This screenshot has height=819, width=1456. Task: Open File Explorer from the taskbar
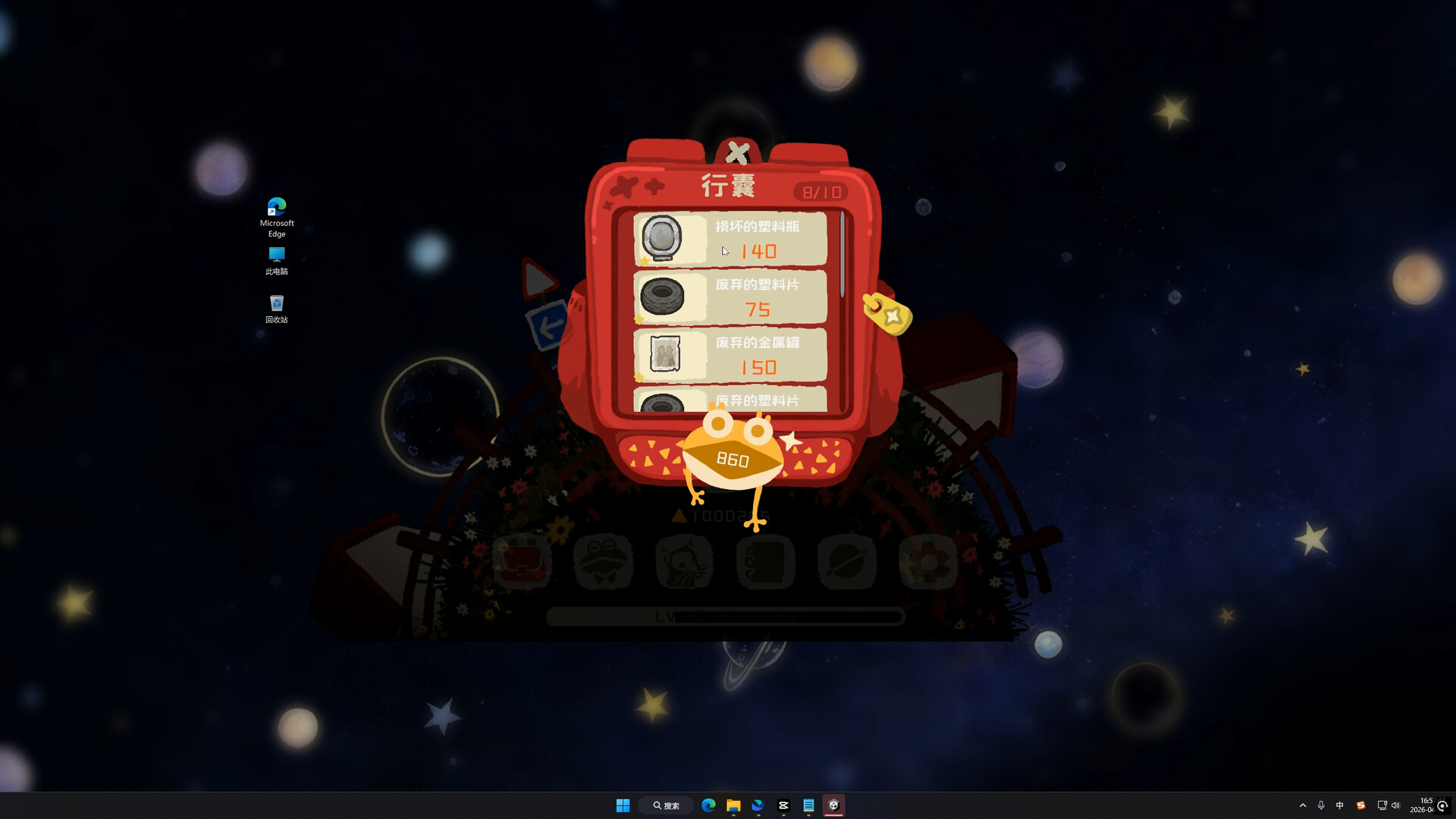(733, 805)
